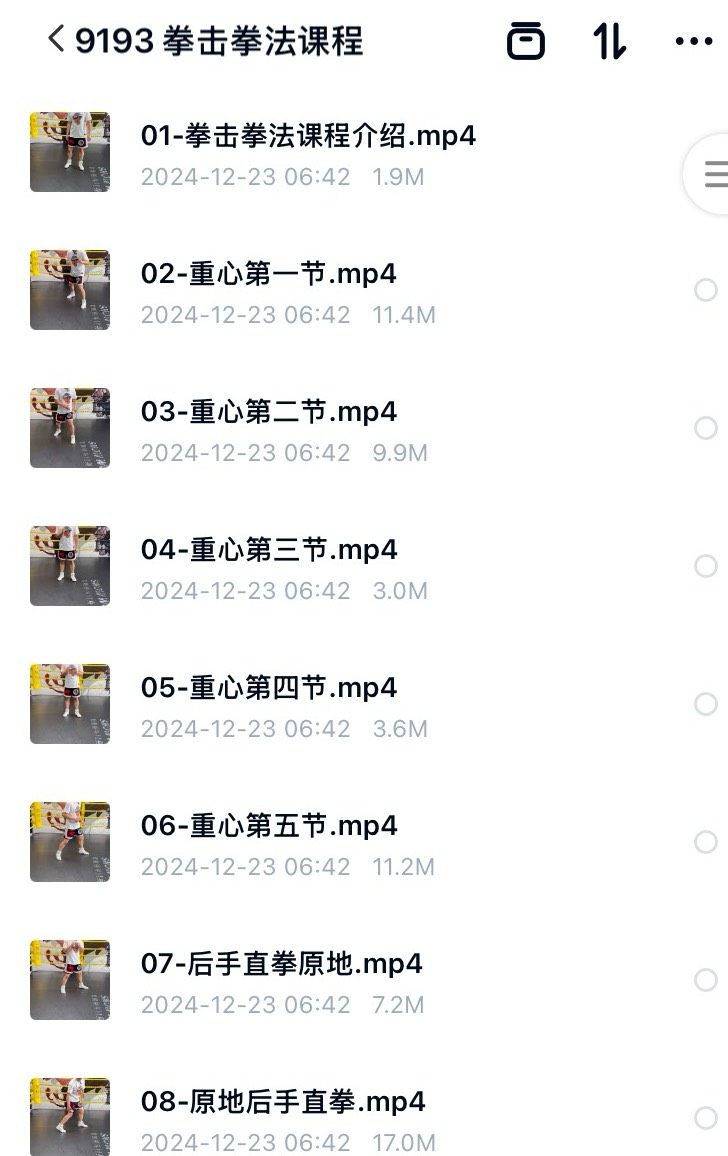The width and height of the screenshot is (728, 1156).
Task: Go back from 9193 拳击拳法课程 folder
Action: click(56, 40)
